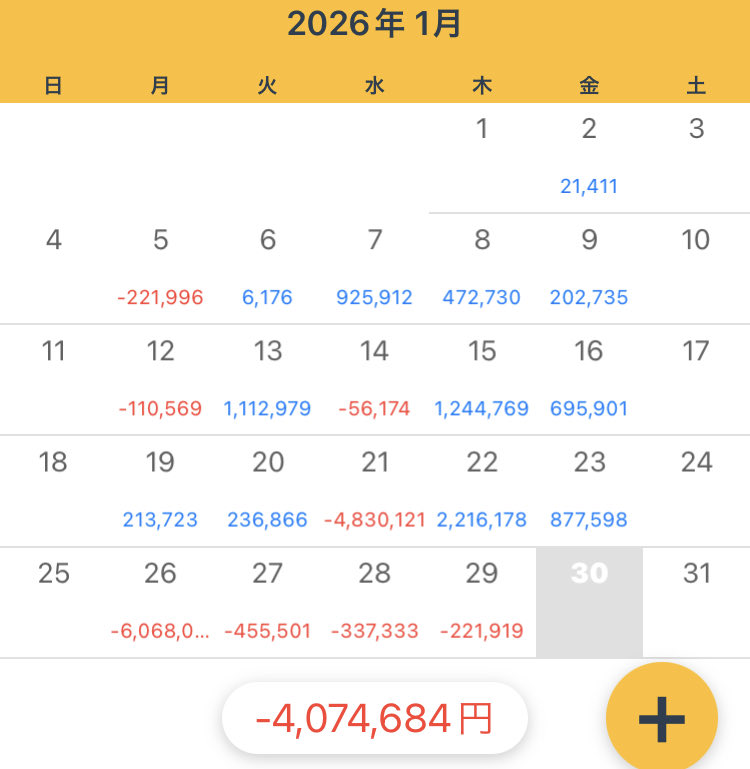Pick January 2 with 21,411
Viewport: 750px width, 769px height.
coord(589,157)
